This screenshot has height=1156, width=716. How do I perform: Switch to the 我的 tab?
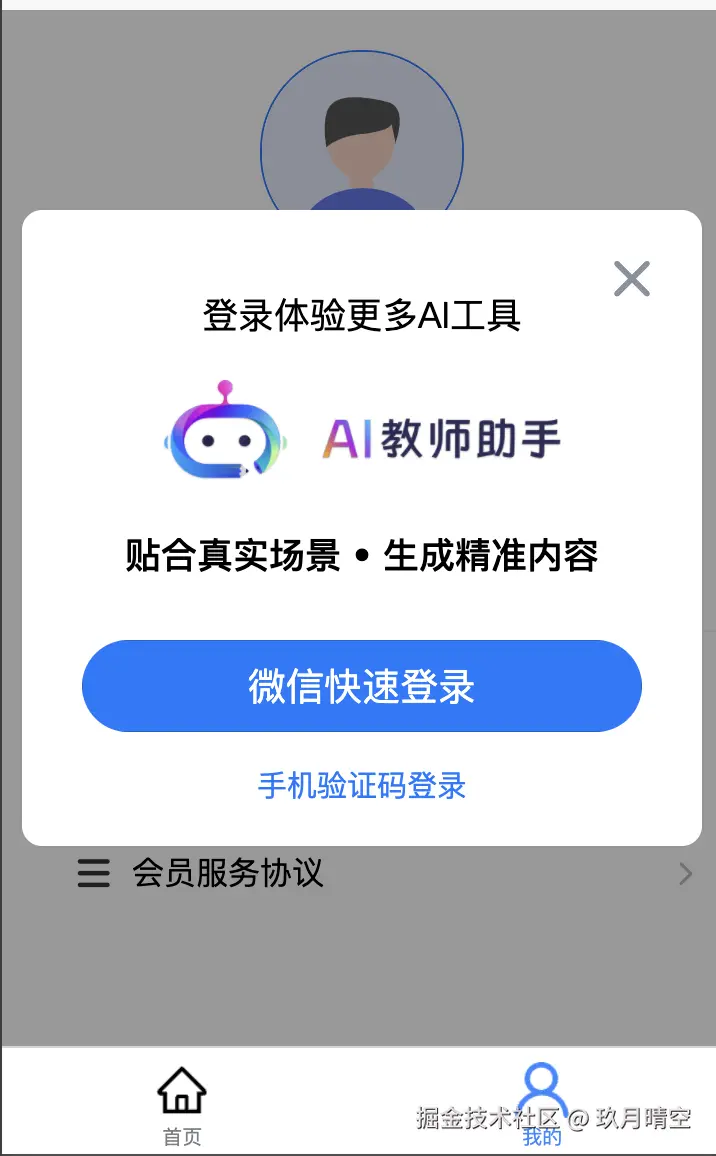click(541, 1104)
